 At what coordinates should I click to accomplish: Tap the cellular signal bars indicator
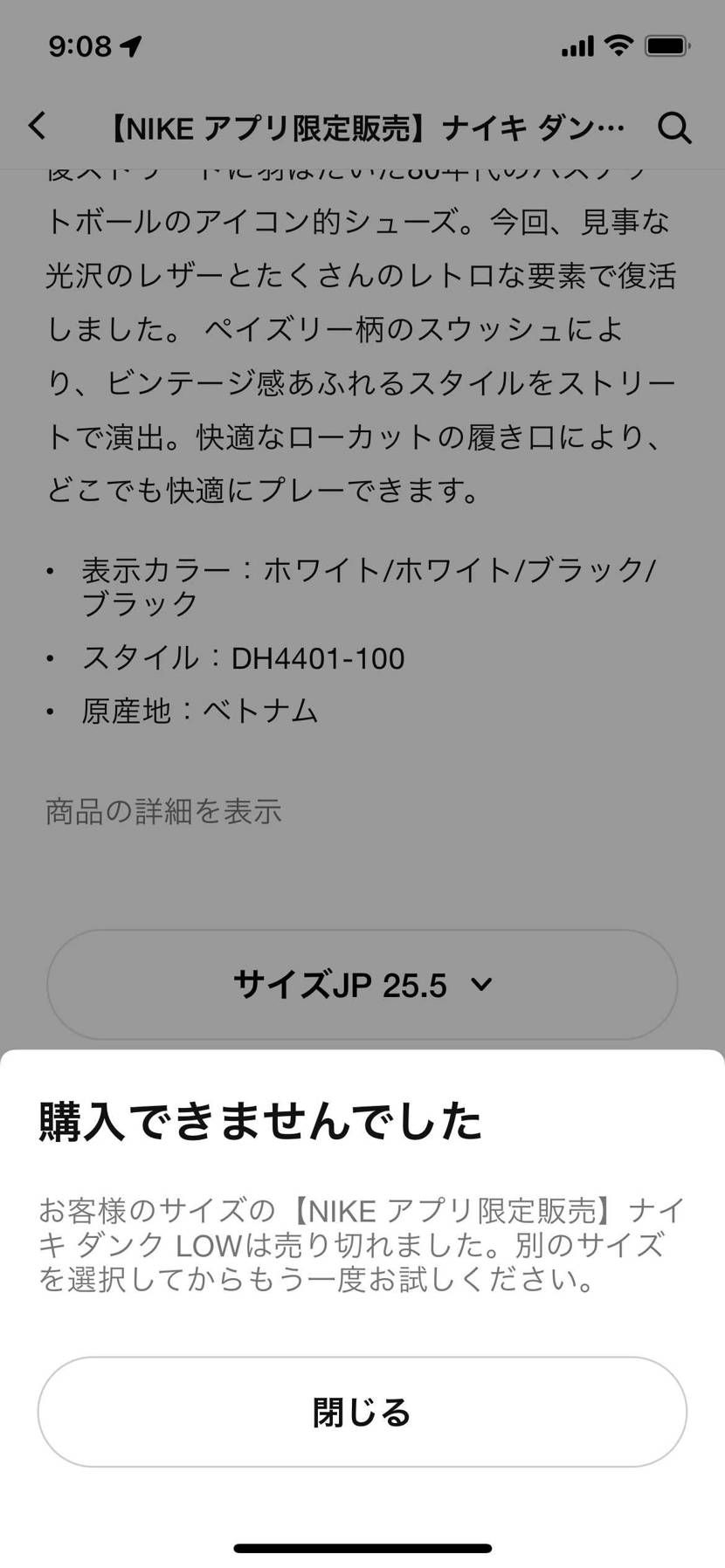coord(577,45)
